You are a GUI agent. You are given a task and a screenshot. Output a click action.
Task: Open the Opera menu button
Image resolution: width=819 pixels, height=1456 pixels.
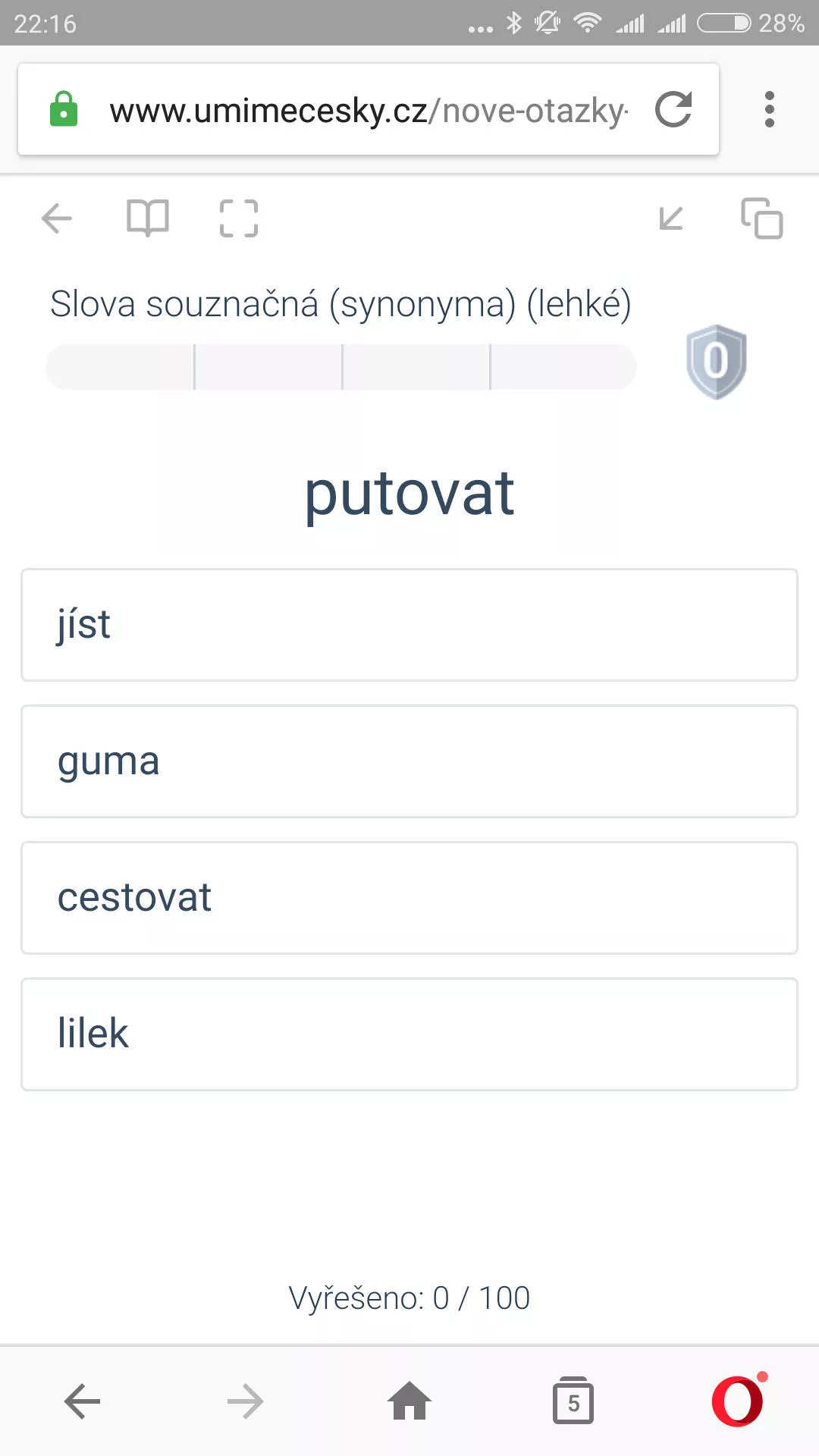click(739, 1400)
